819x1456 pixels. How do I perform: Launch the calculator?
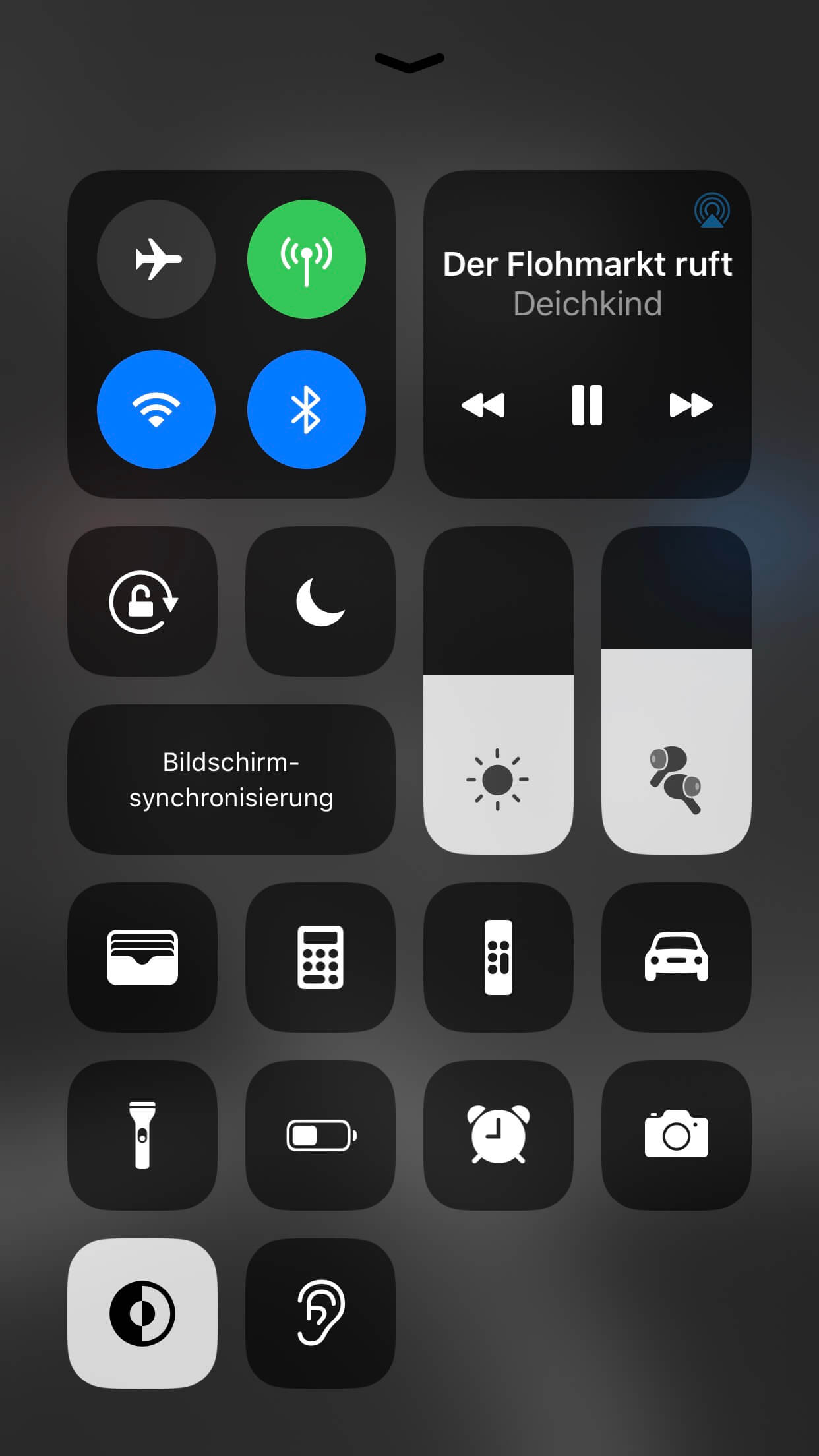coord(320,957)
